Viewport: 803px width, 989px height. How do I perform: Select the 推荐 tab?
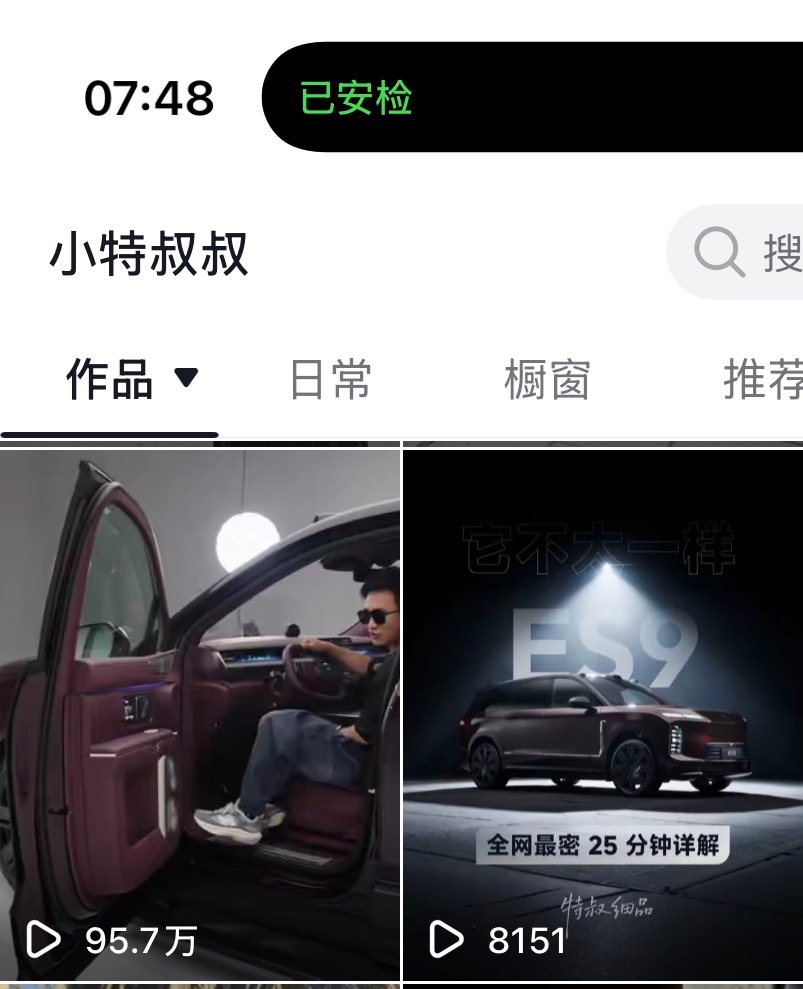(764, 378)
